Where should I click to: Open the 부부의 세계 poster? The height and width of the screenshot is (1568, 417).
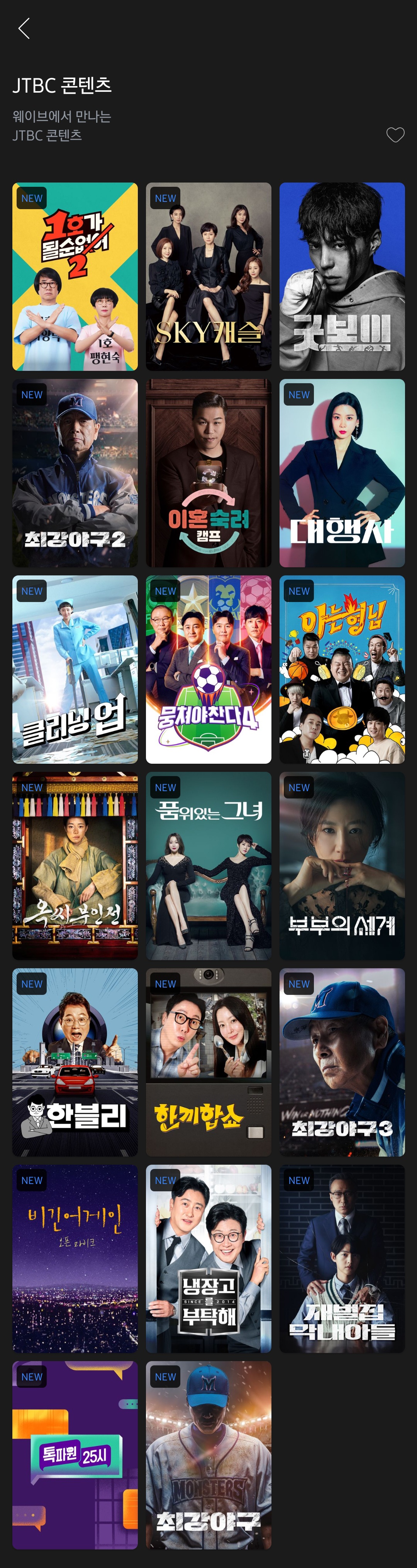click(x=341, y=866)
